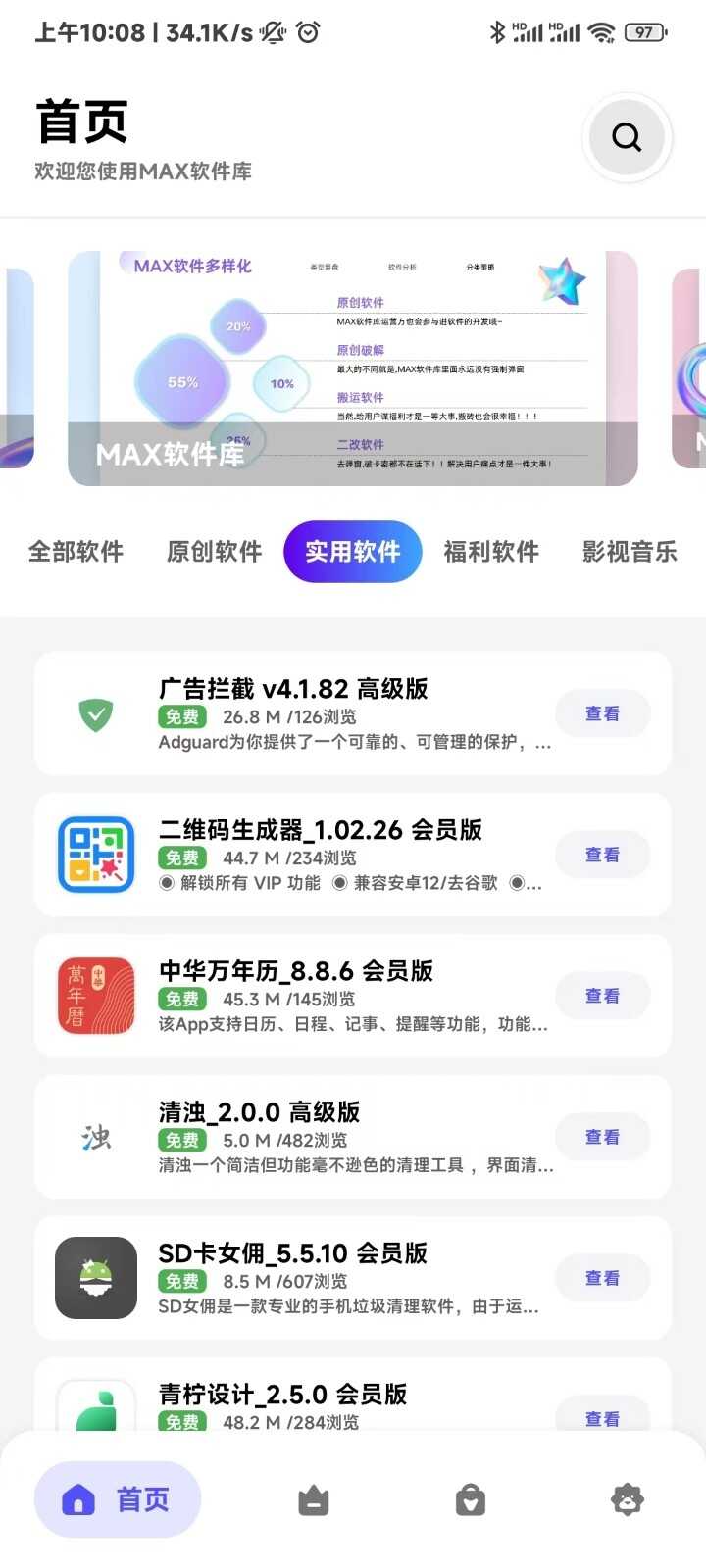Open 清浊 via its 查看 button

coord(602,1137)
